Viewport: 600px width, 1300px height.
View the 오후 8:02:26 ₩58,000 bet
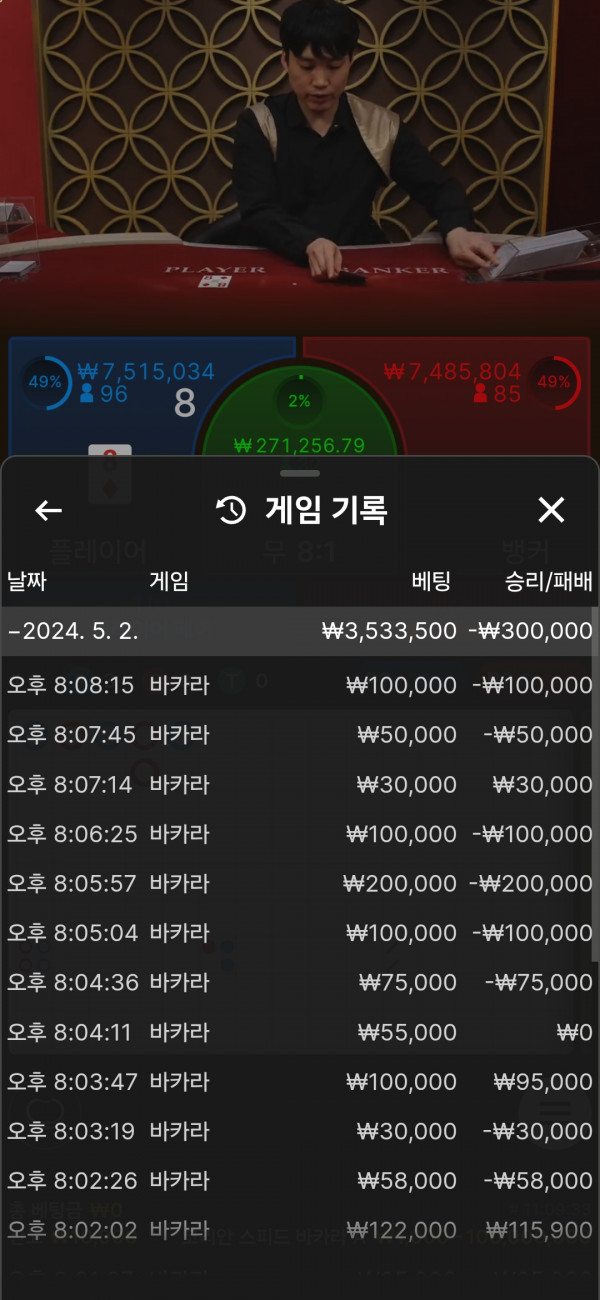pyautogui.click(x=298, y=1181)
